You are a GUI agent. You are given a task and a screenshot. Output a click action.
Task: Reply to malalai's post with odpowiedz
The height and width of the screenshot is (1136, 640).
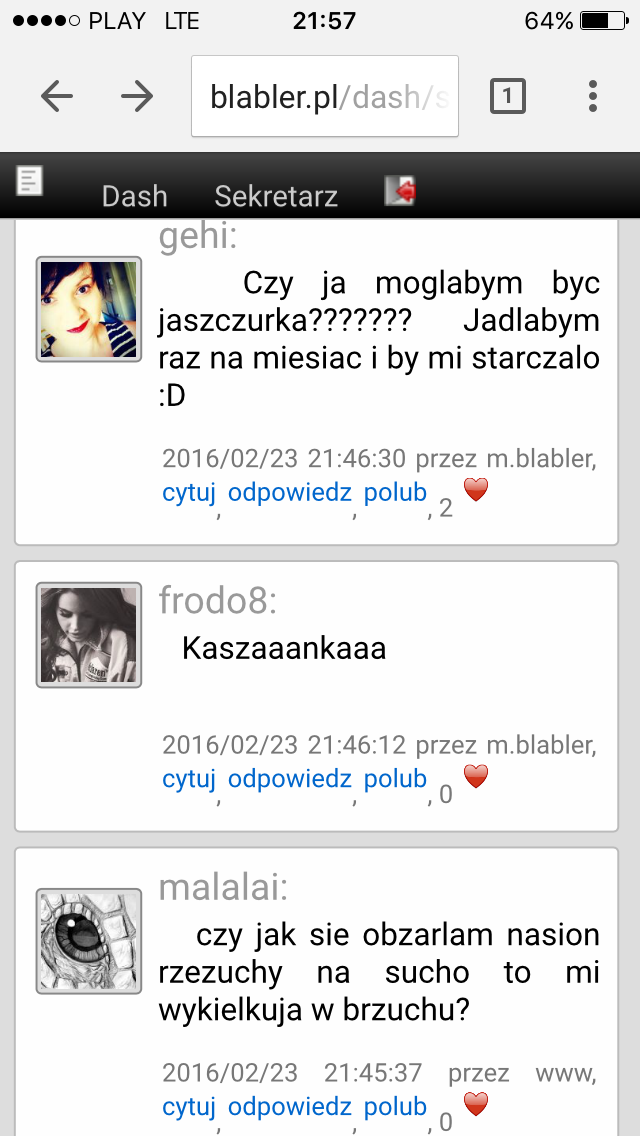(290, 1107)
